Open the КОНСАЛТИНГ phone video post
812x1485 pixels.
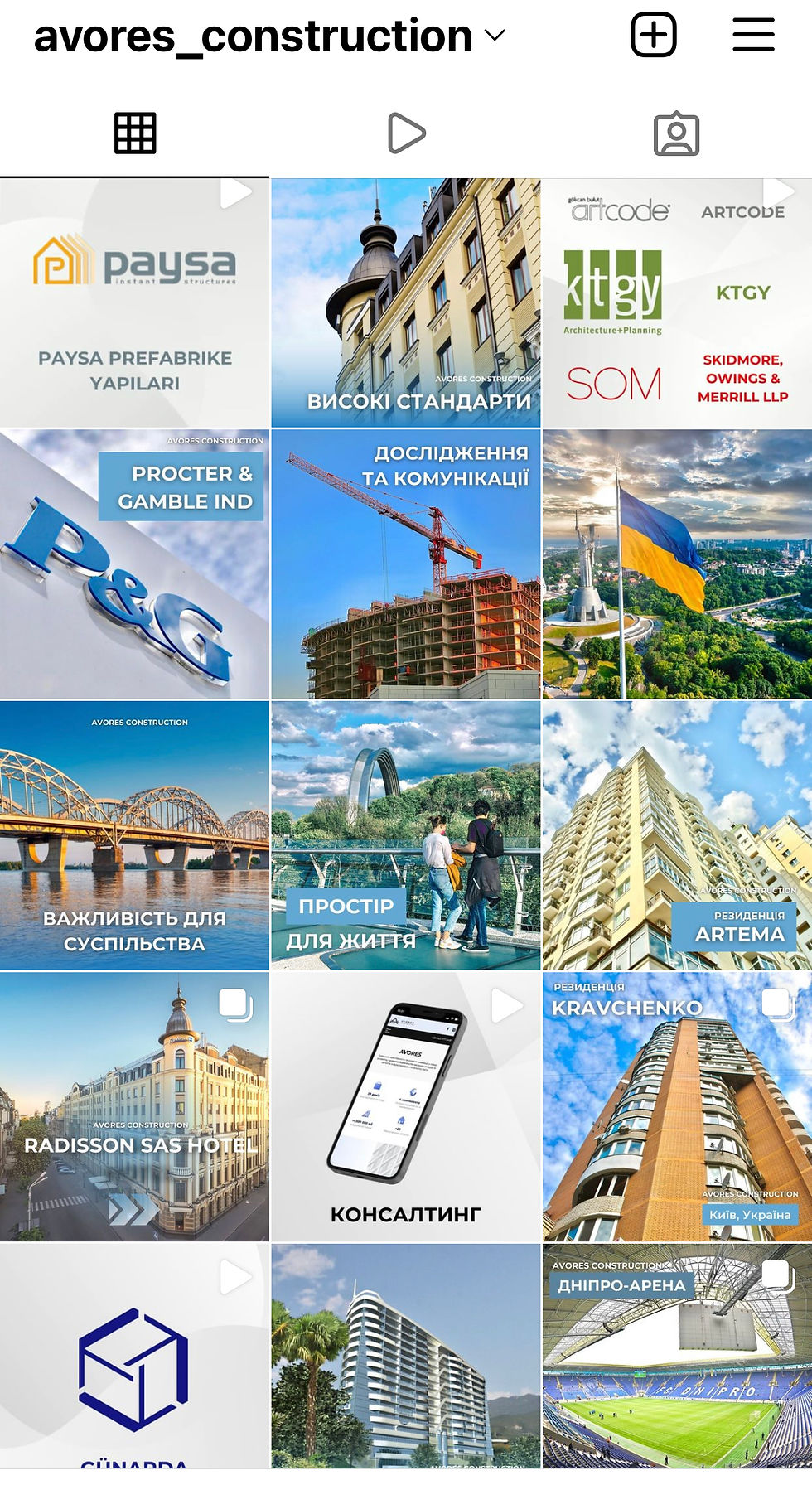pyautogui.click(x=406, y=1106)
